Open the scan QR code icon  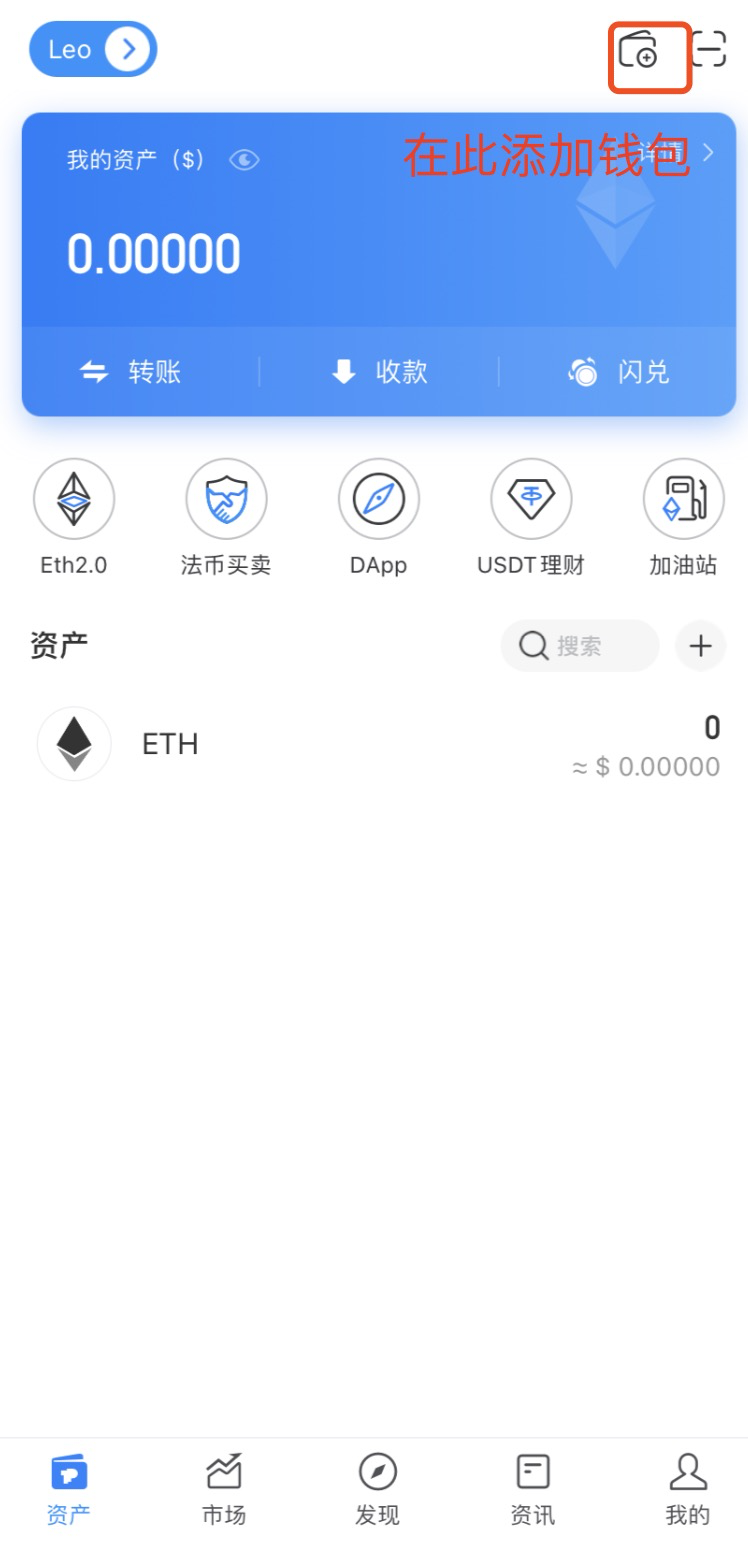point(709,48)
